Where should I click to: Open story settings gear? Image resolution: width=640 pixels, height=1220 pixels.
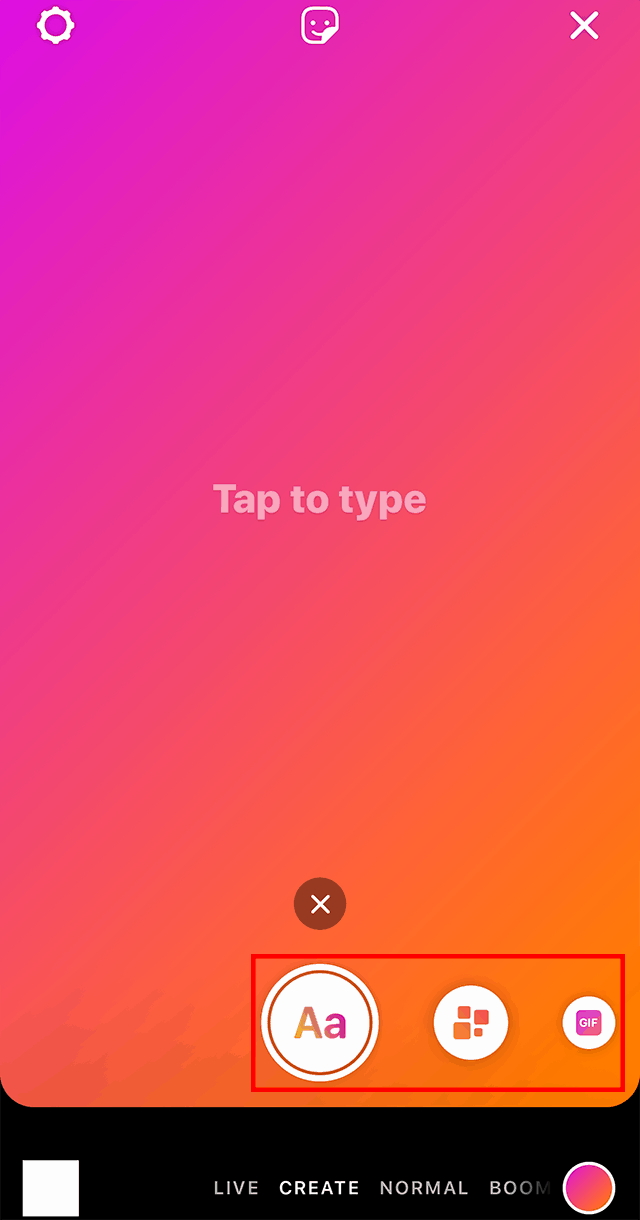pos(56,26)
